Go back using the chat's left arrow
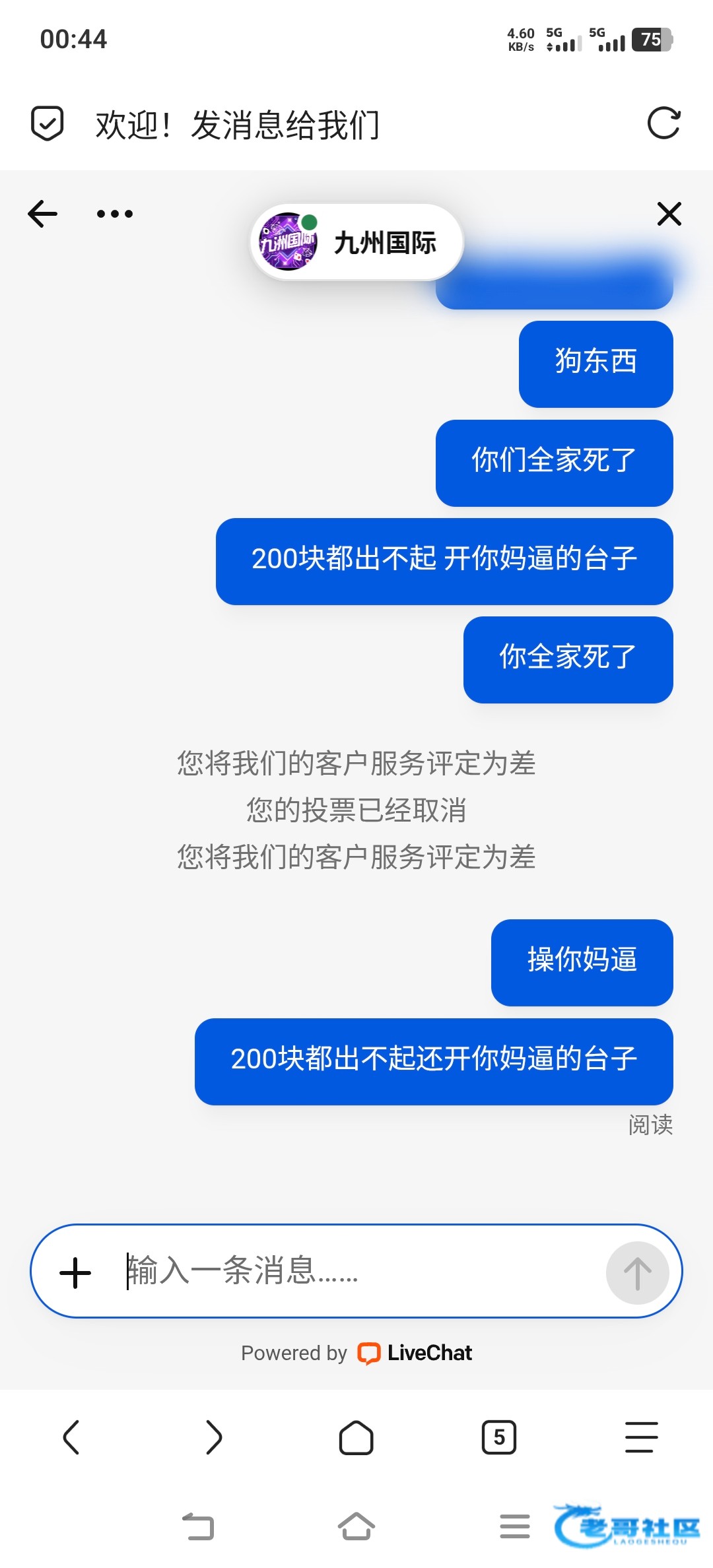The height and width of the screenshot is (1568, 713). point(43,214)
